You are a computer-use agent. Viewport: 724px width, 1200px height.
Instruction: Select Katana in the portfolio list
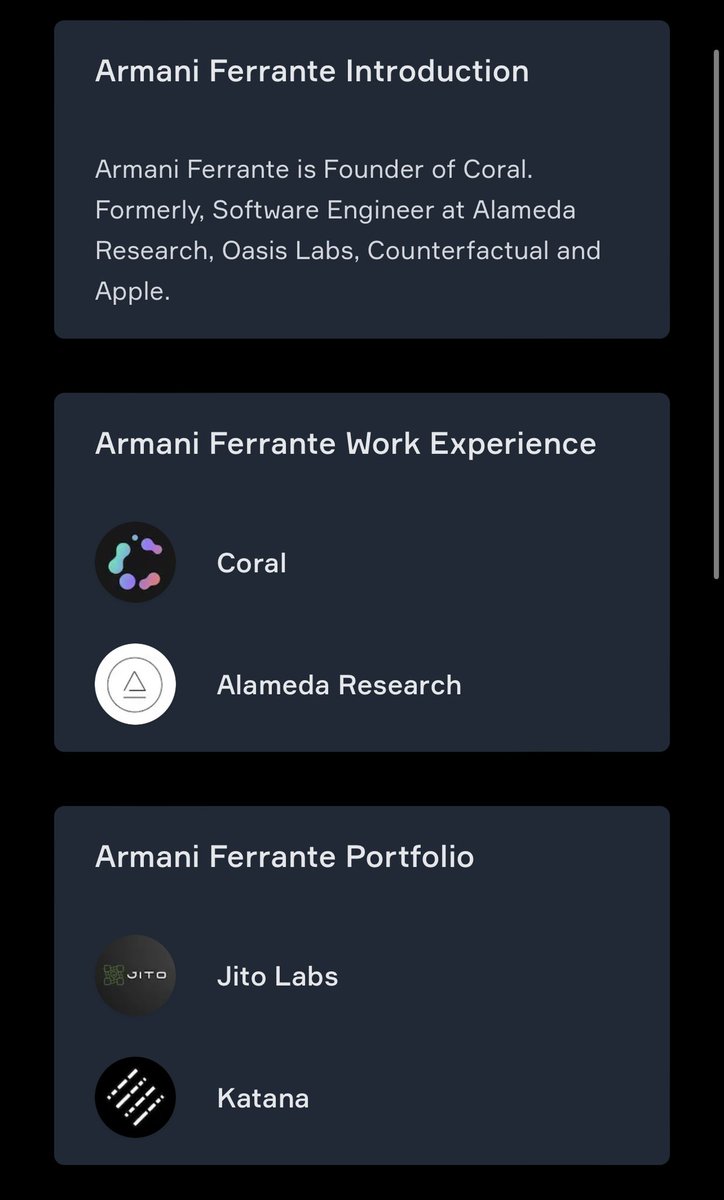262,1098
